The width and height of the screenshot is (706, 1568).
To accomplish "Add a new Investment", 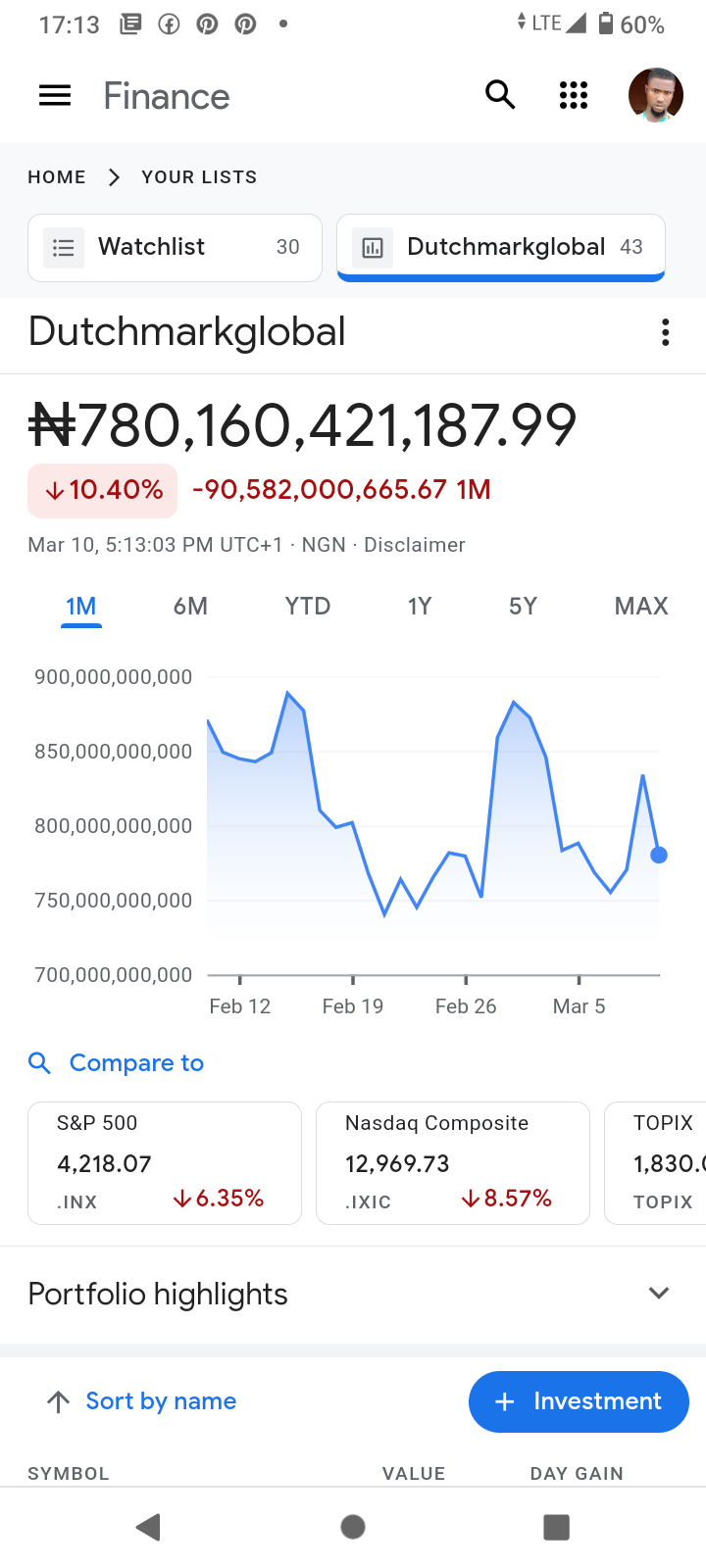I will pyautogui.click(x=579, y=1401).
